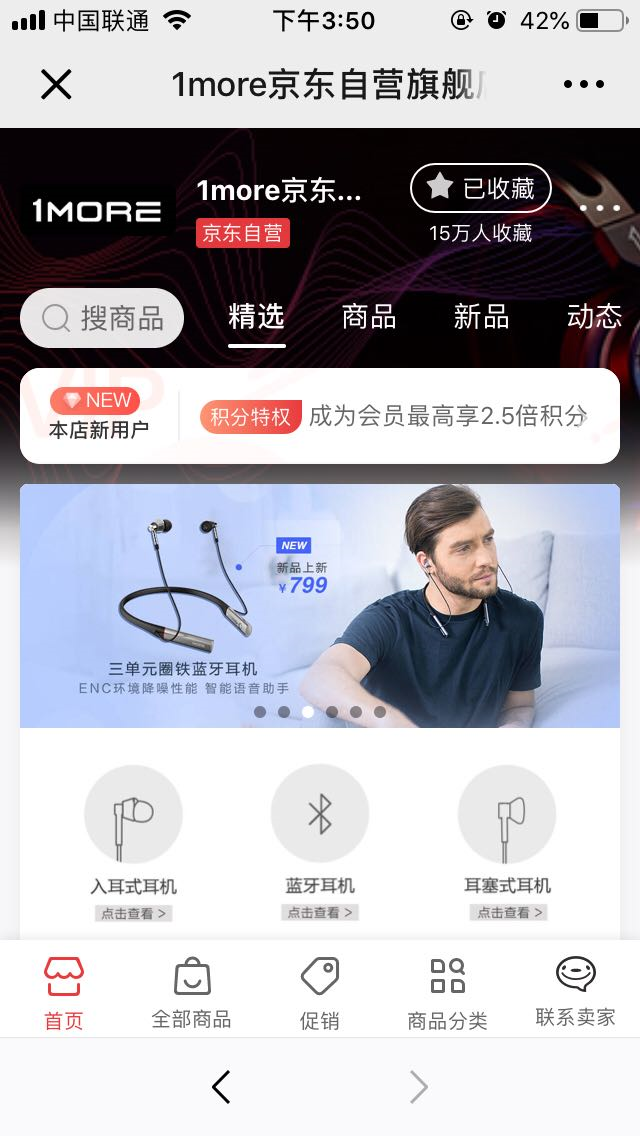Open the 三单元圈铁蓝牙耳机 promo banner

point(320,605)
